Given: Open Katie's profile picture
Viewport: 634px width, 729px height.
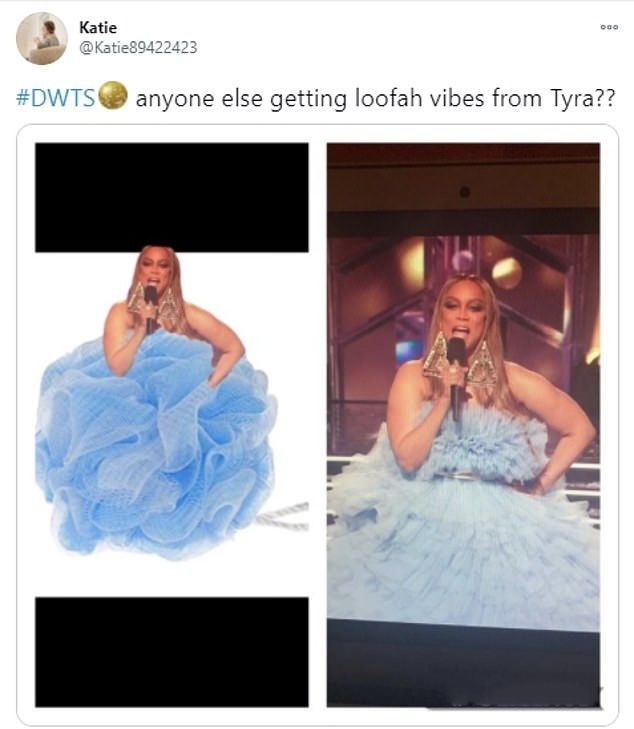Looking at the screenshot, I should click(41, 39).
